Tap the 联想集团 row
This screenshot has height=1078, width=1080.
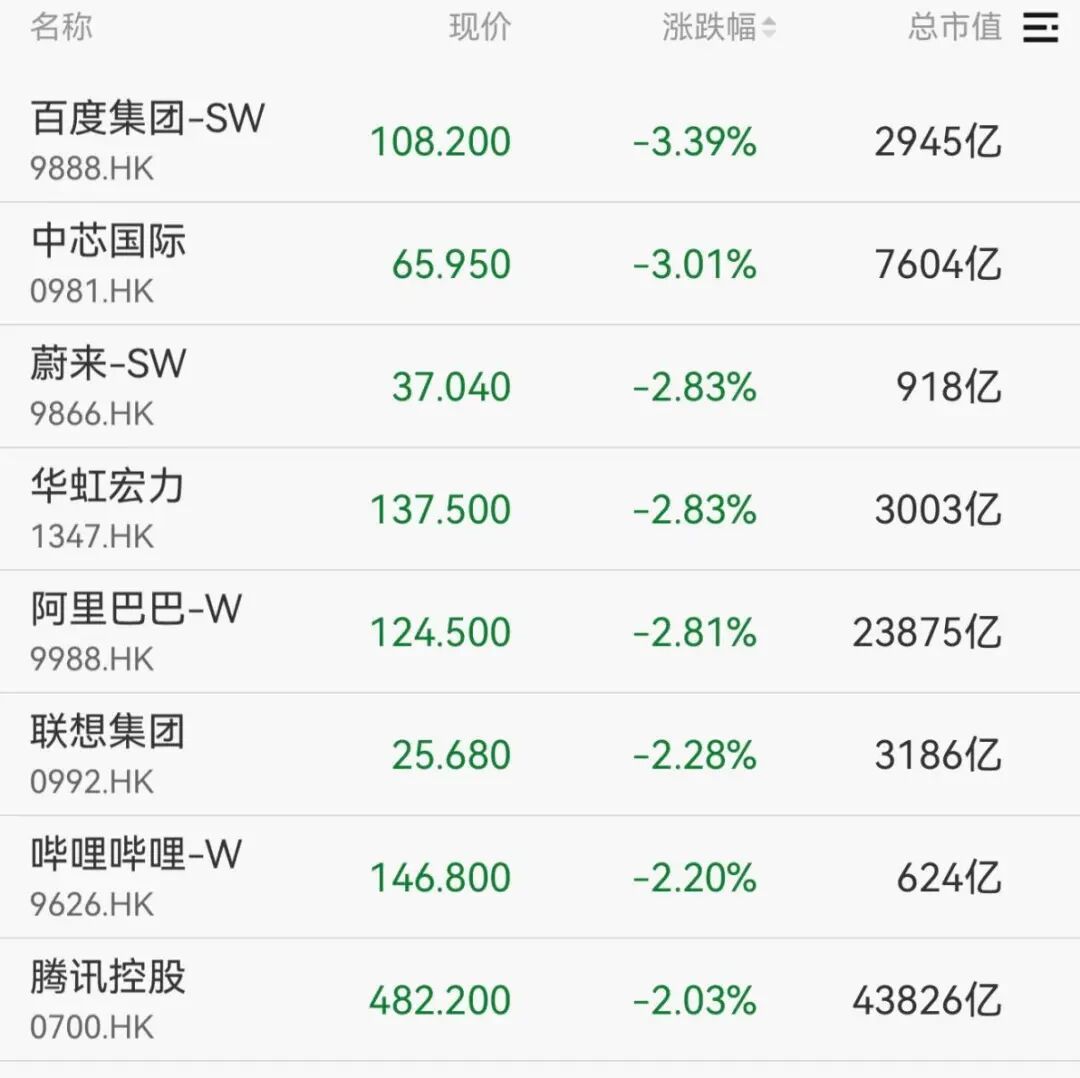pyautogui.click(x=540, y=754)
